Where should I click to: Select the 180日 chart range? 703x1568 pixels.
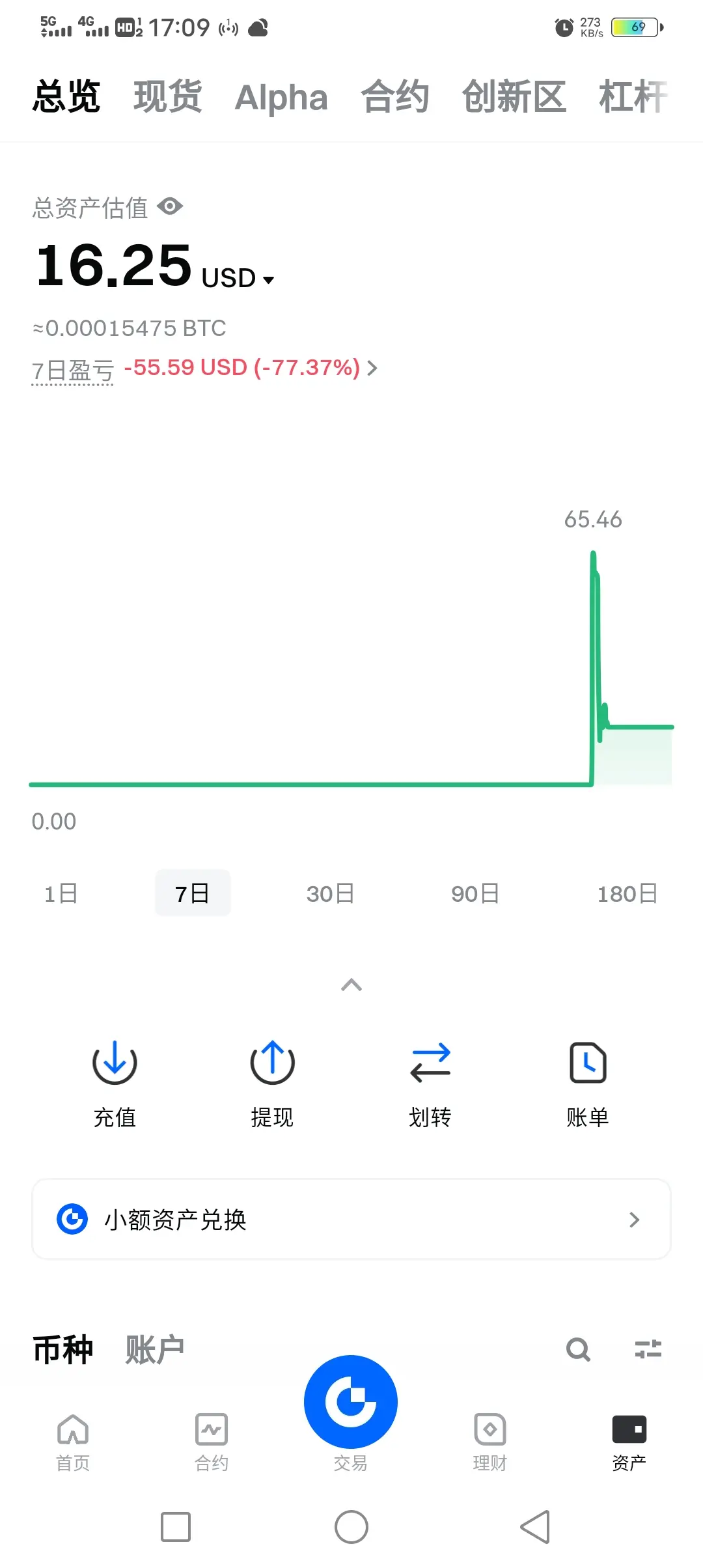(x=627, y=893)
